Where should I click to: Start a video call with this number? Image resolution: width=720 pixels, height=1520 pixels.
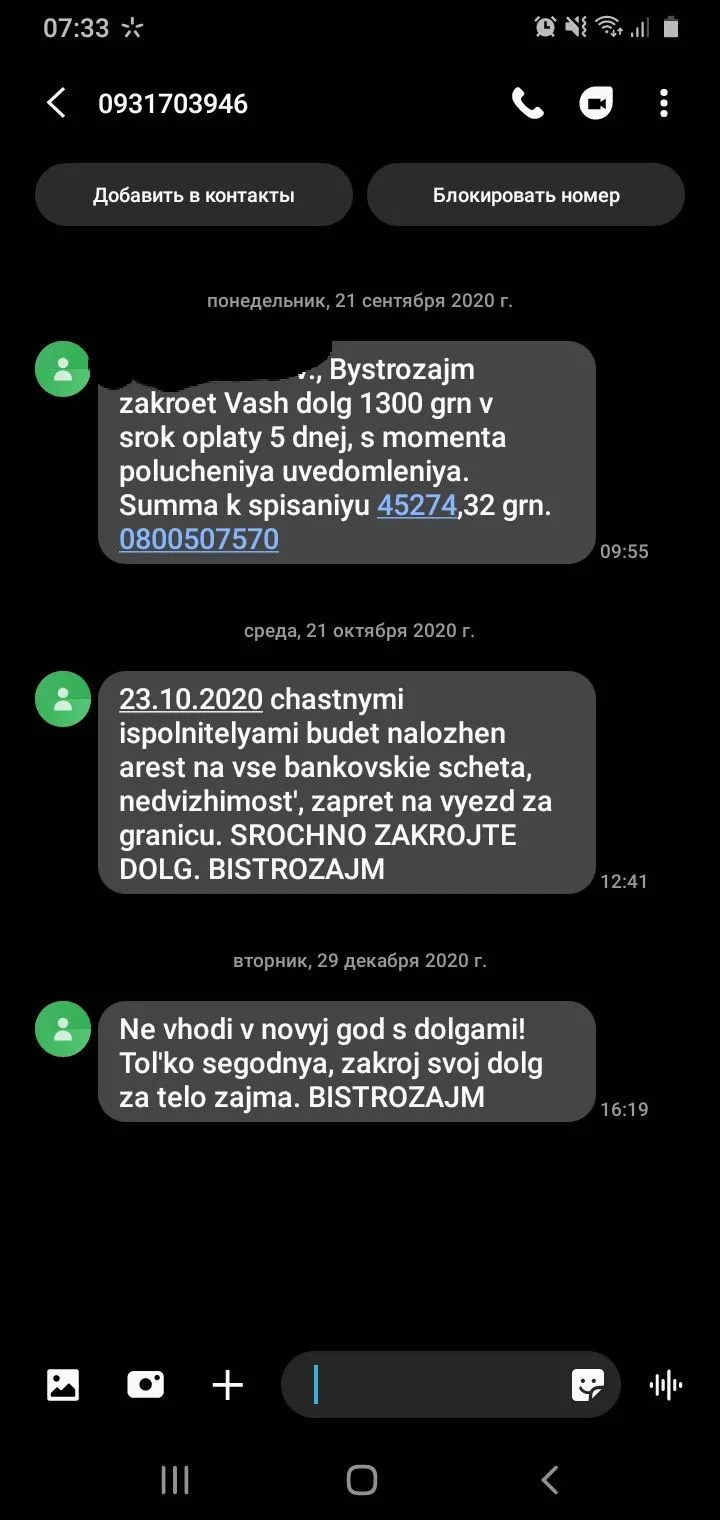tap(596, 103)
